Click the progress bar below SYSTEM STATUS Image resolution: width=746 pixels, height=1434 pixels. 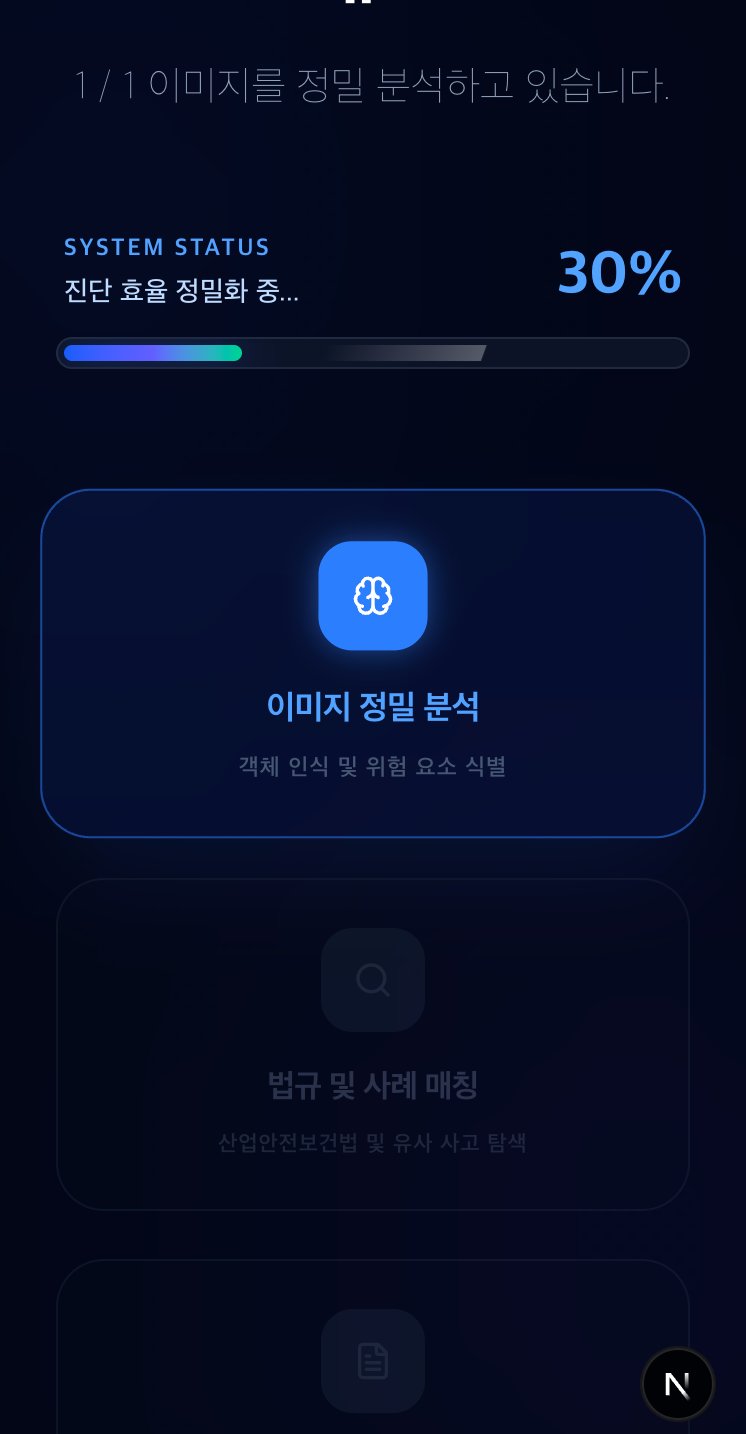[x=373, y=353]
